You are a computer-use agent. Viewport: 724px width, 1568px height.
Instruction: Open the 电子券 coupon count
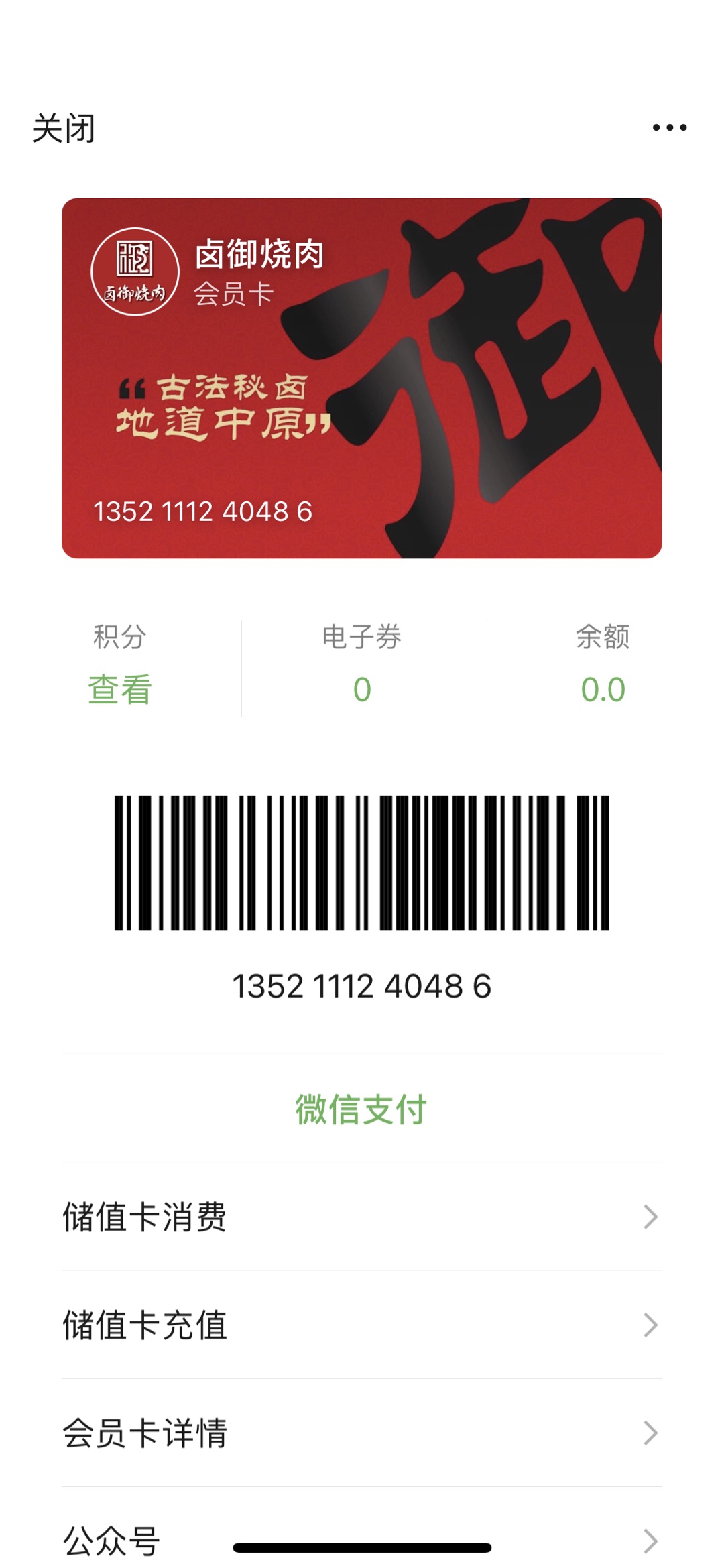tap(362, 688)
